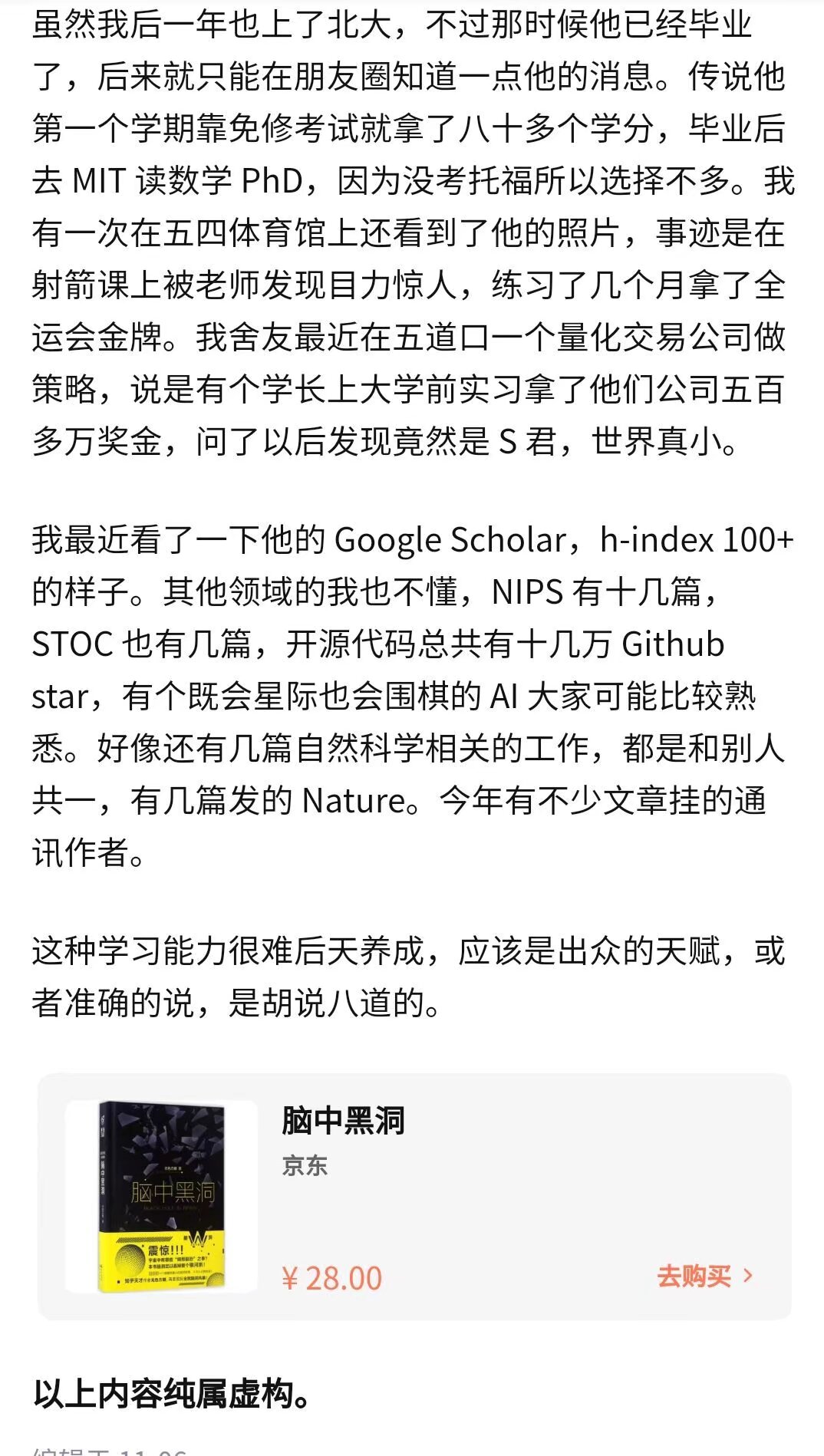
Task: Tap 去购买 to buy the book
Action: click(704, 1276)
